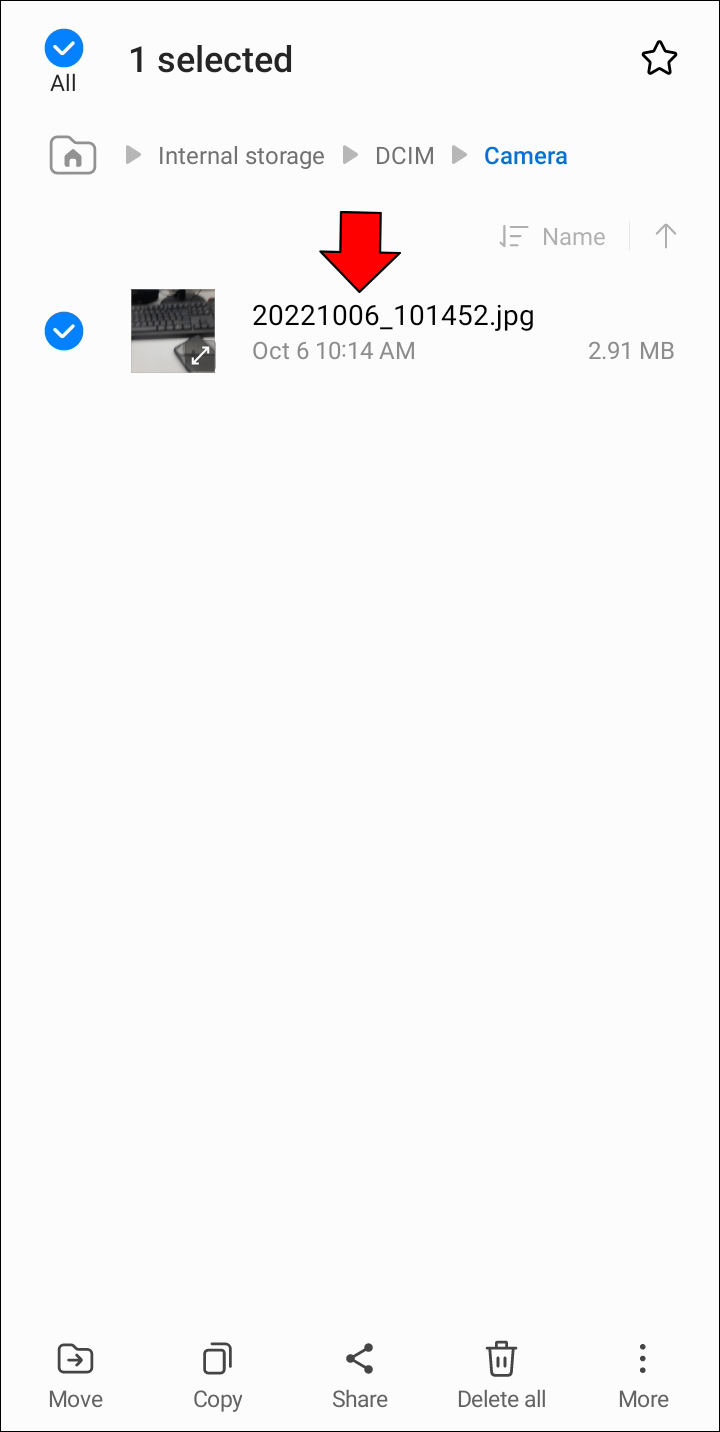Viewport: 720px width, 1432px height.
Task: Open the More options menu
Action: (643, 1375)
